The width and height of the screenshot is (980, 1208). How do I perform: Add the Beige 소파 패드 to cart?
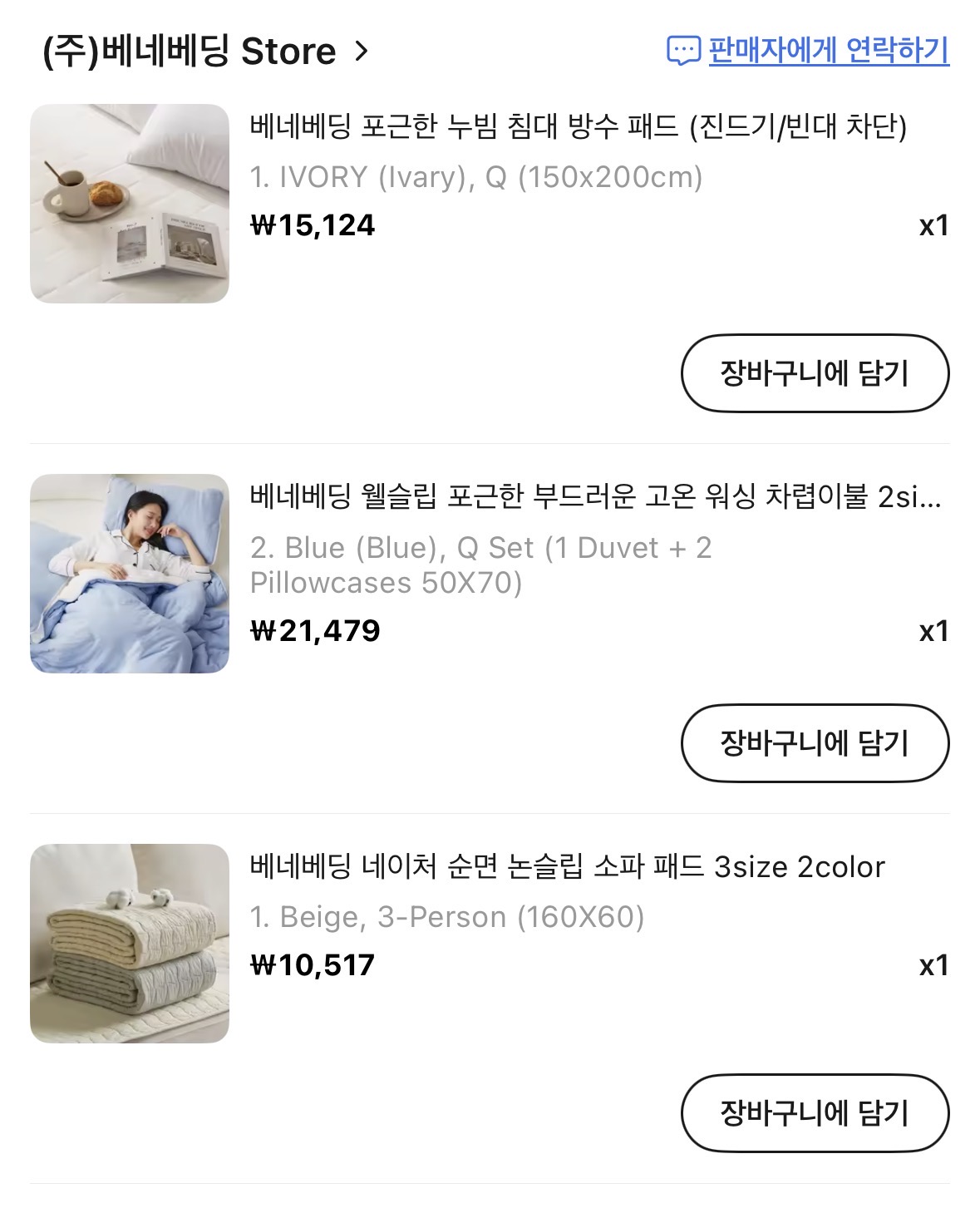pyautogui.click(x=815, y=1113)
